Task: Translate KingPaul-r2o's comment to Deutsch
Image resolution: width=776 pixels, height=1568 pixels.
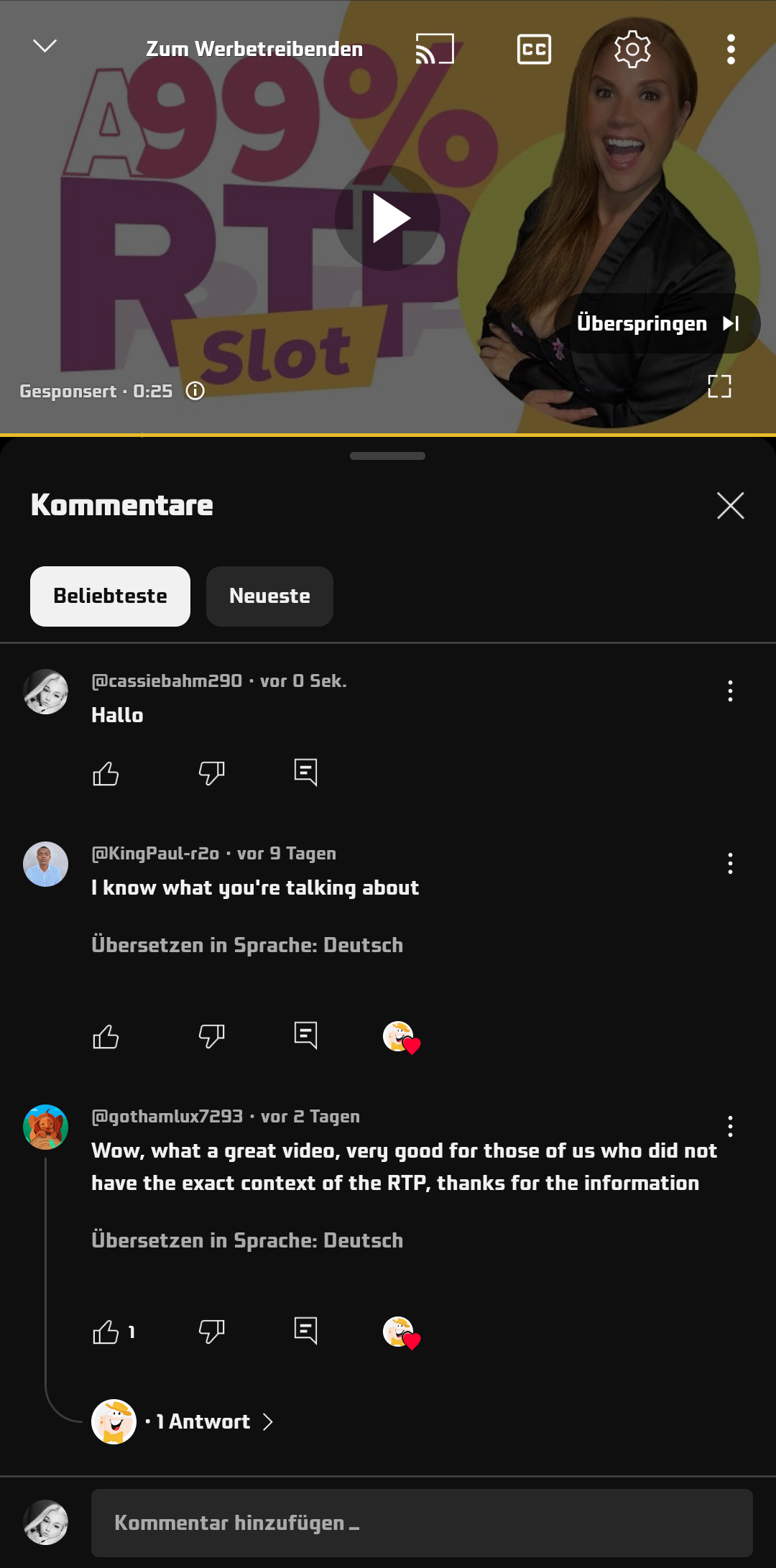Action: (x=247, y=944)
